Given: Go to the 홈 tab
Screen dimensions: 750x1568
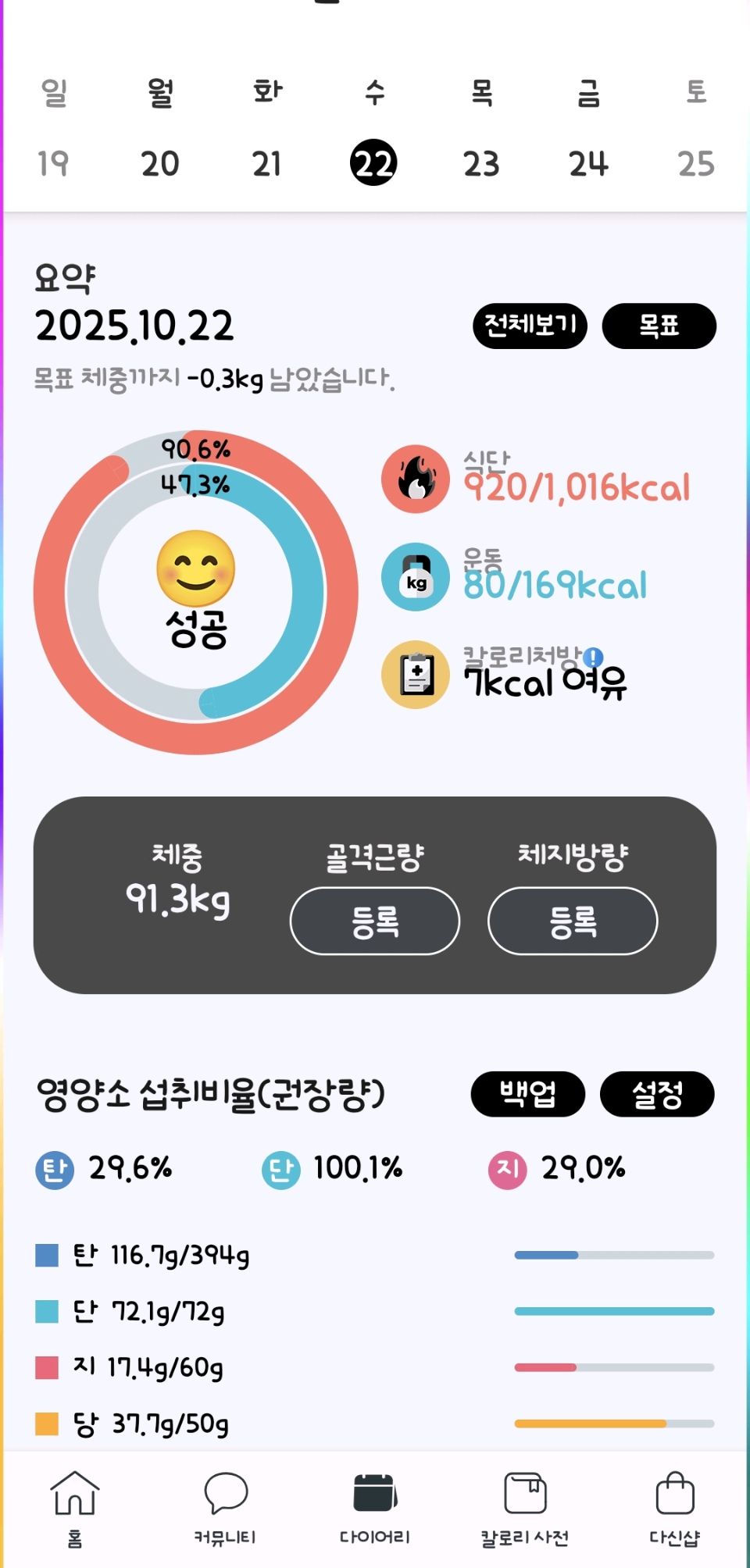Looking at the screenshot, I should point(75,1509).
